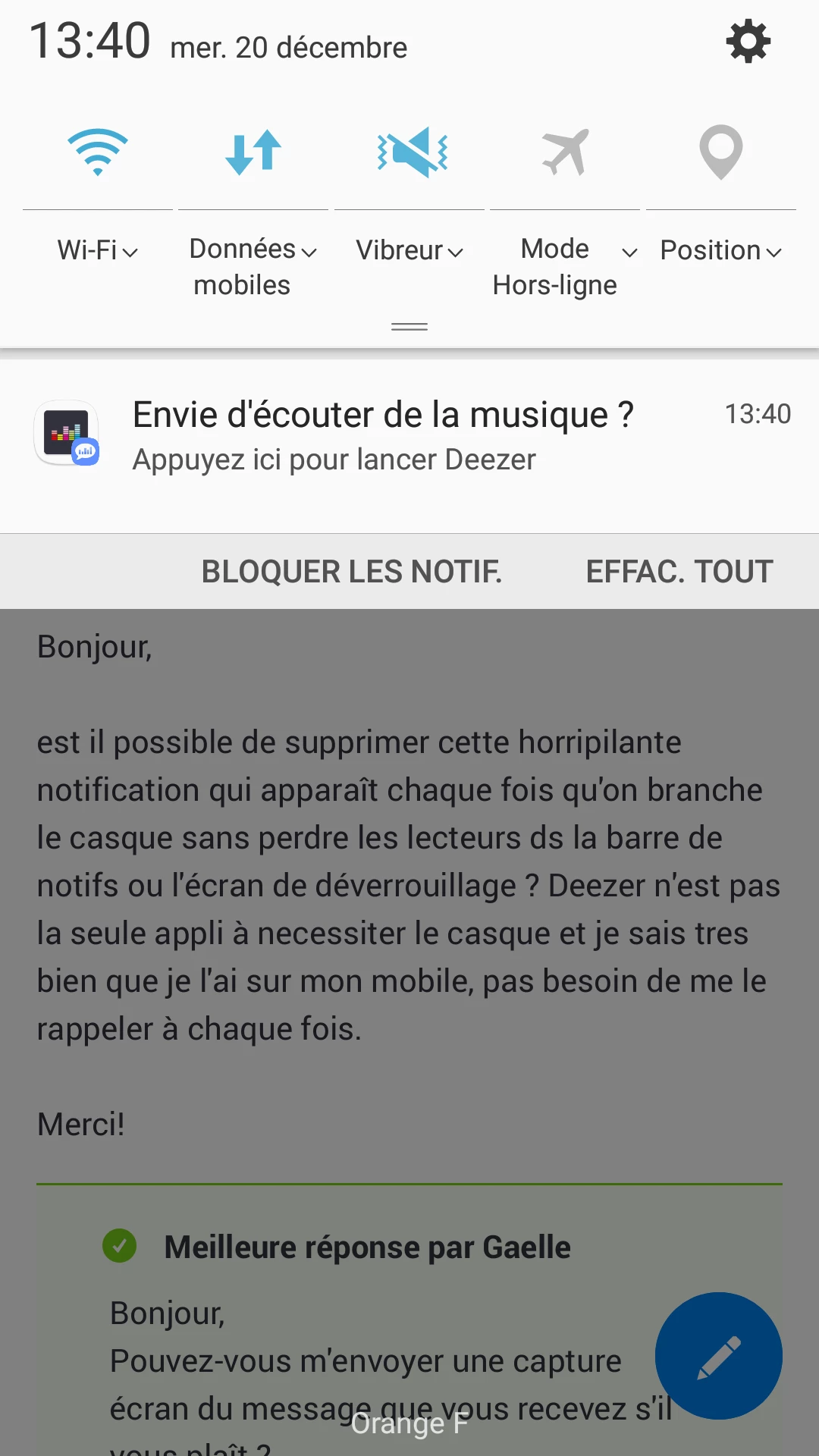The height and width of the screenshot is (1456, 819).
Task: Open the Deezer music notification
Action: click(x=409, y=437)
